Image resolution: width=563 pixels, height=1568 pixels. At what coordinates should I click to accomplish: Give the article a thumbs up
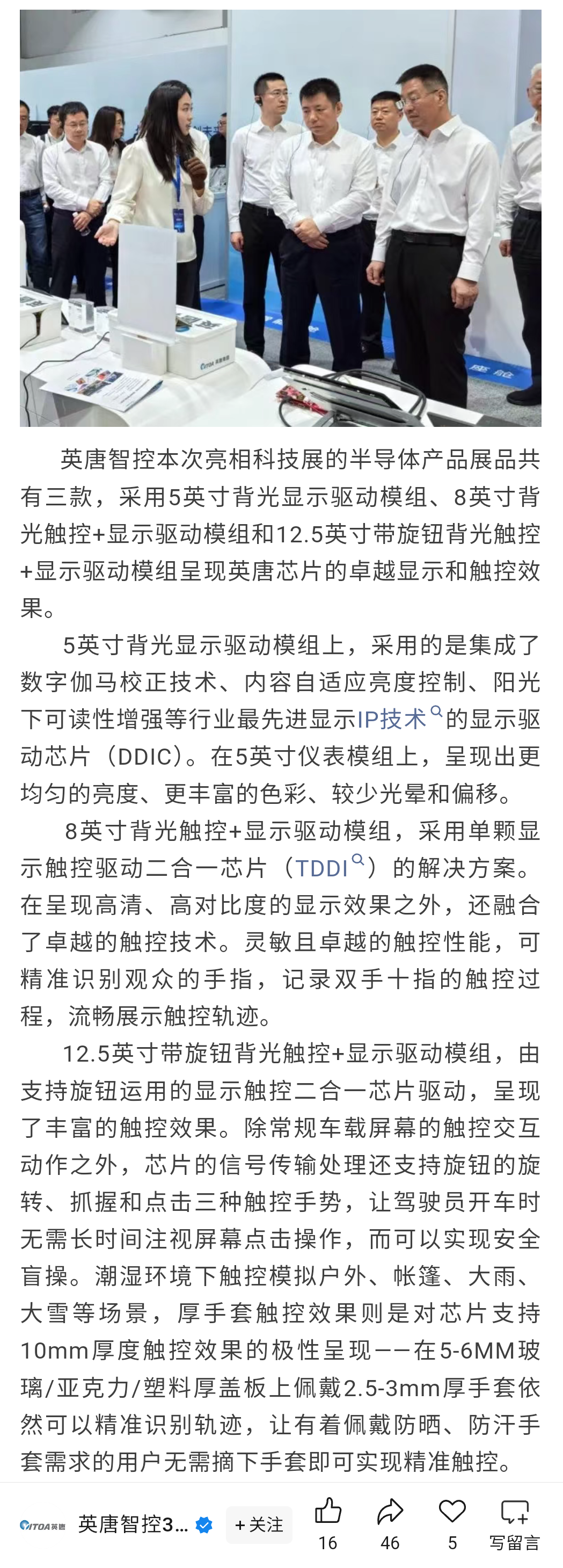(327, 1523)
